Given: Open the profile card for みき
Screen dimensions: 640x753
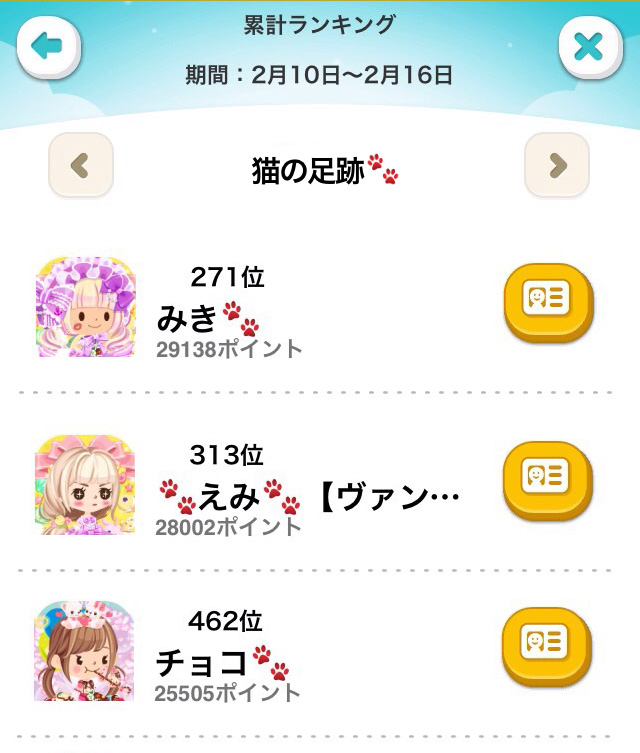Looking at the screenshot, I should coord(548,299).
